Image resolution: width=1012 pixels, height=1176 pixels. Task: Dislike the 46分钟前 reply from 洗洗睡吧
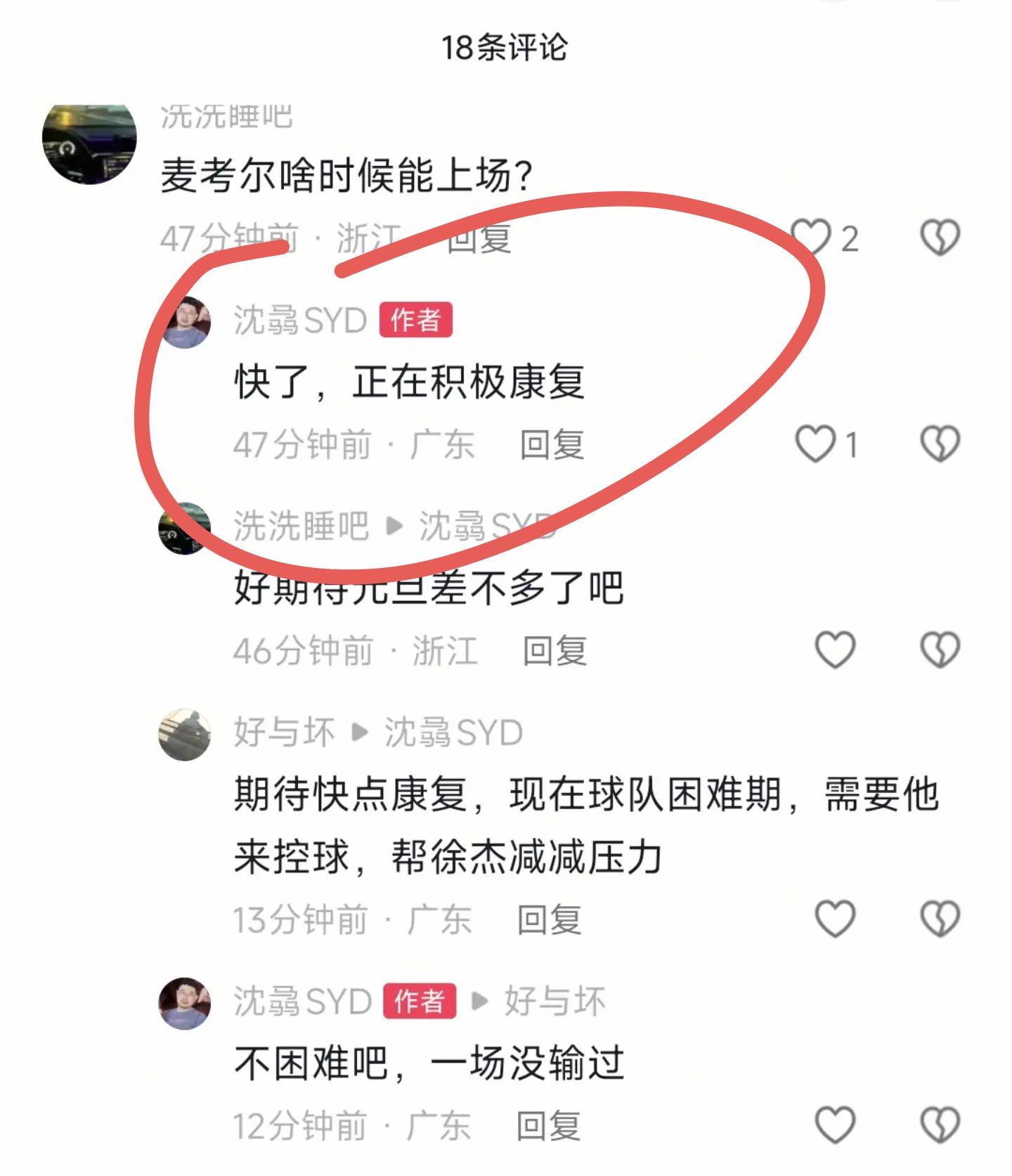pos(940,650)
